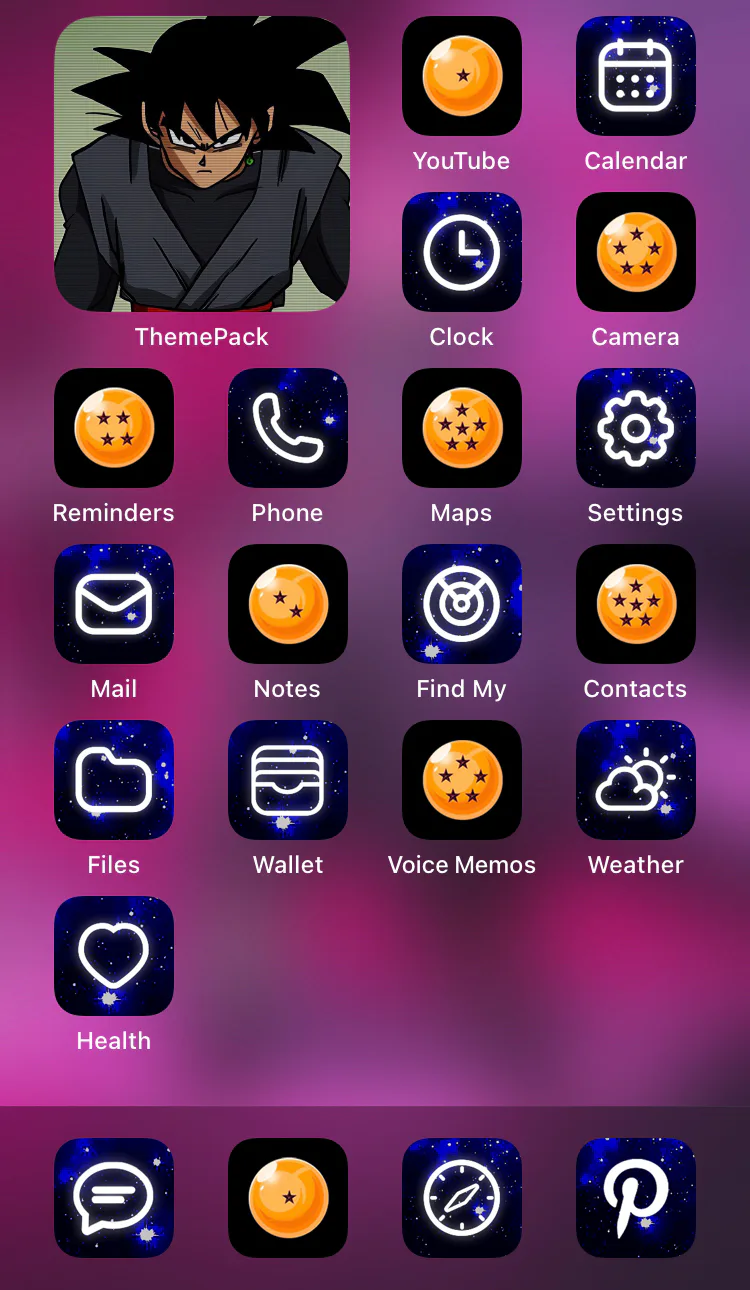Open the Find My app
Screen dimensions: 750x1290
click(x=462, y=604)
